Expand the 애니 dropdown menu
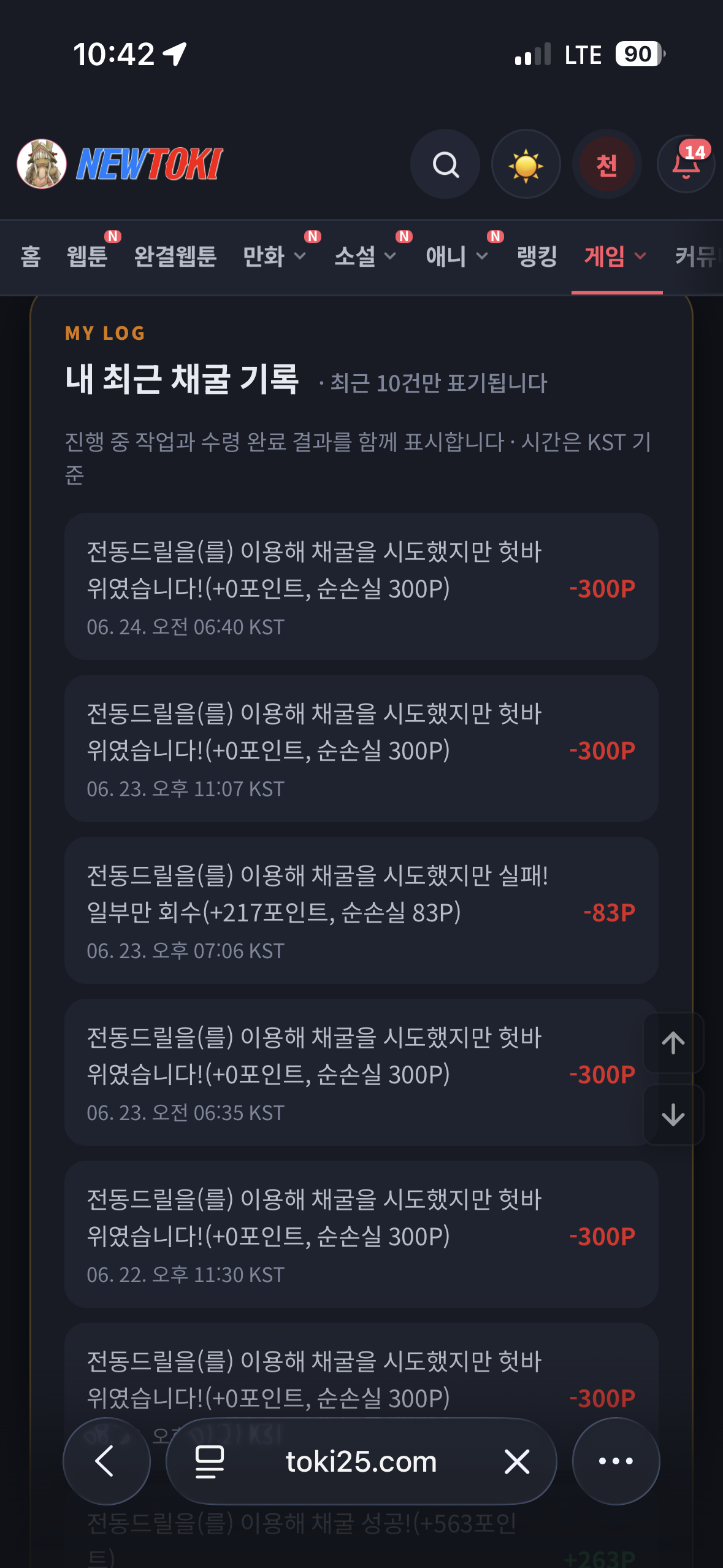 (457, 256)
